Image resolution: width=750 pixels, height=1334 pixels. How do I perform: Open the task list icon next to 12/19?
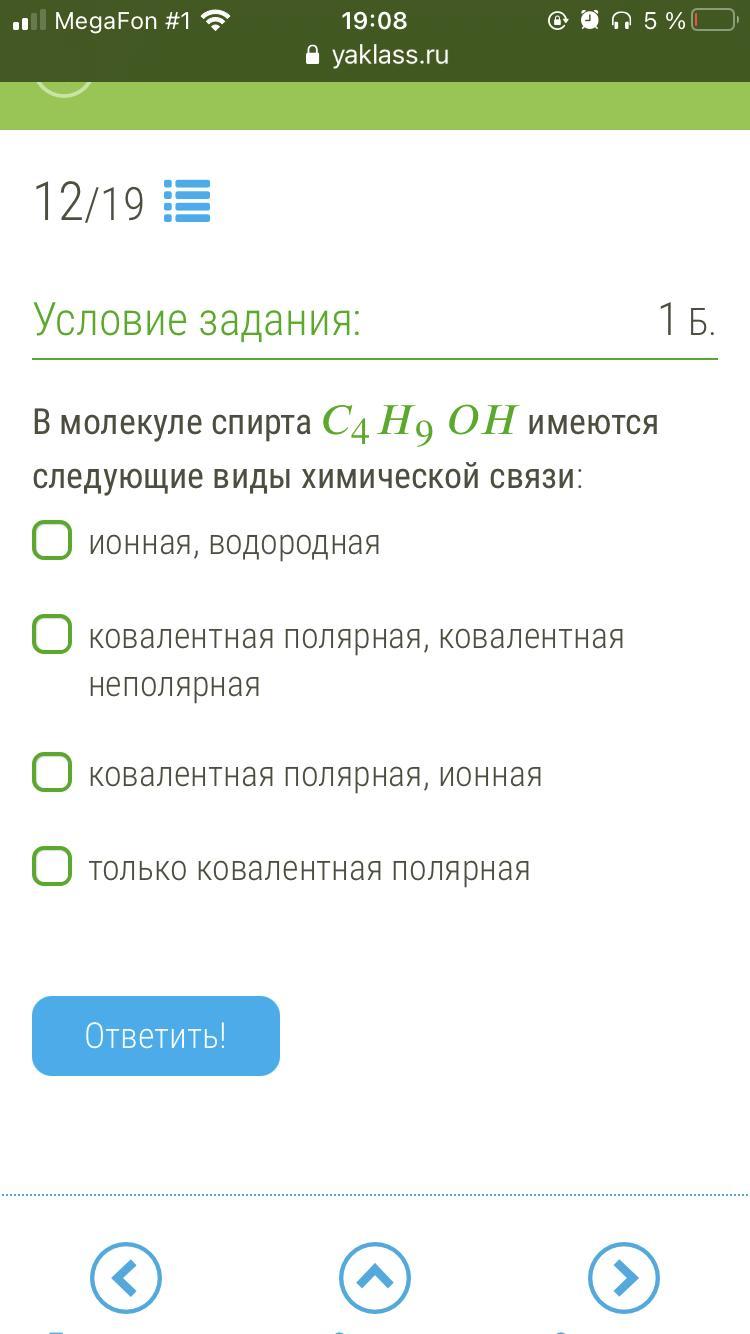click(x=187, y=201)
